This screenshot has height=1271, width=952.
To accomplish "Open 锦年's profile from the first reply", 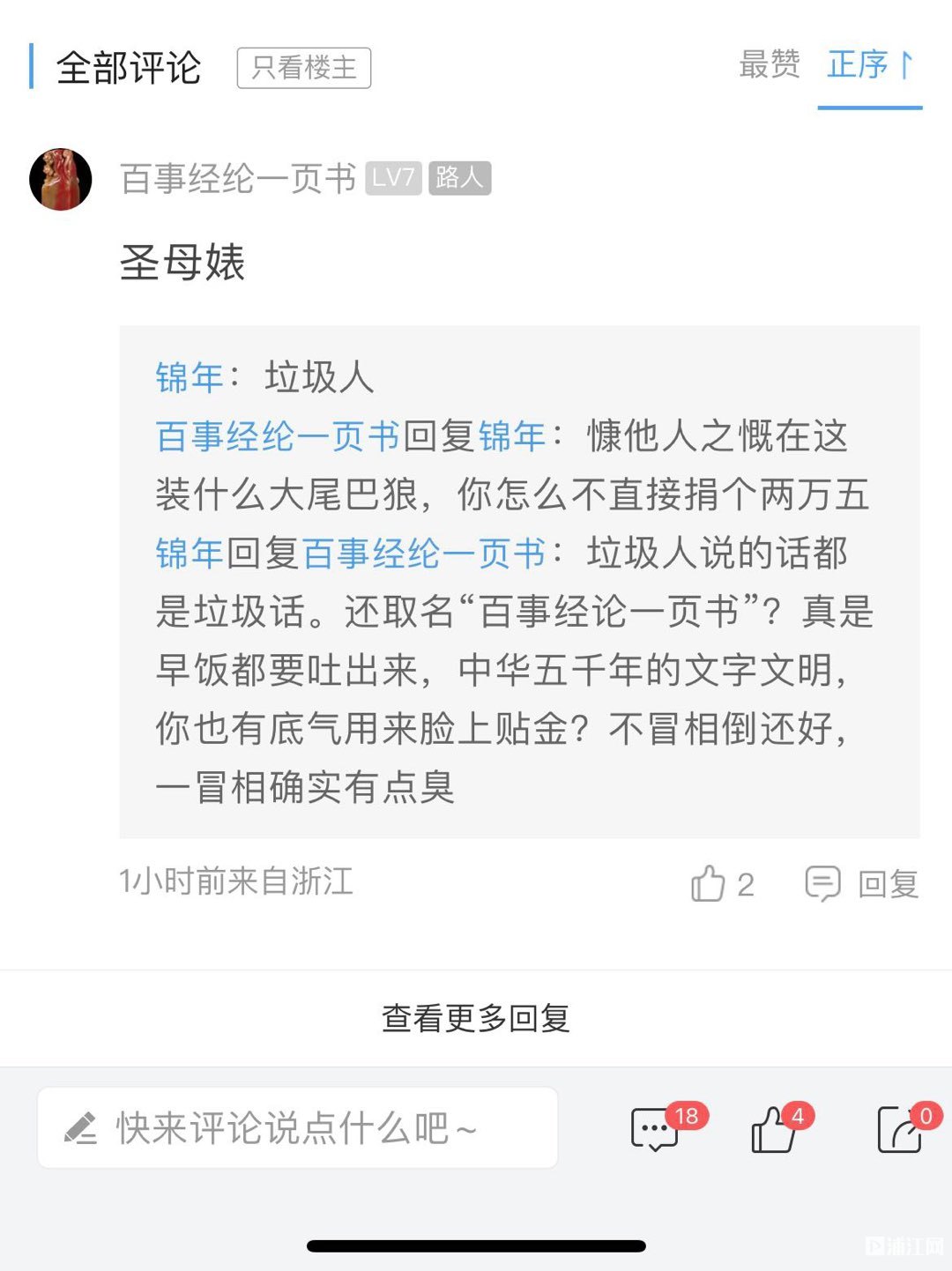I will pyautogui.click(x=189, y=377).
